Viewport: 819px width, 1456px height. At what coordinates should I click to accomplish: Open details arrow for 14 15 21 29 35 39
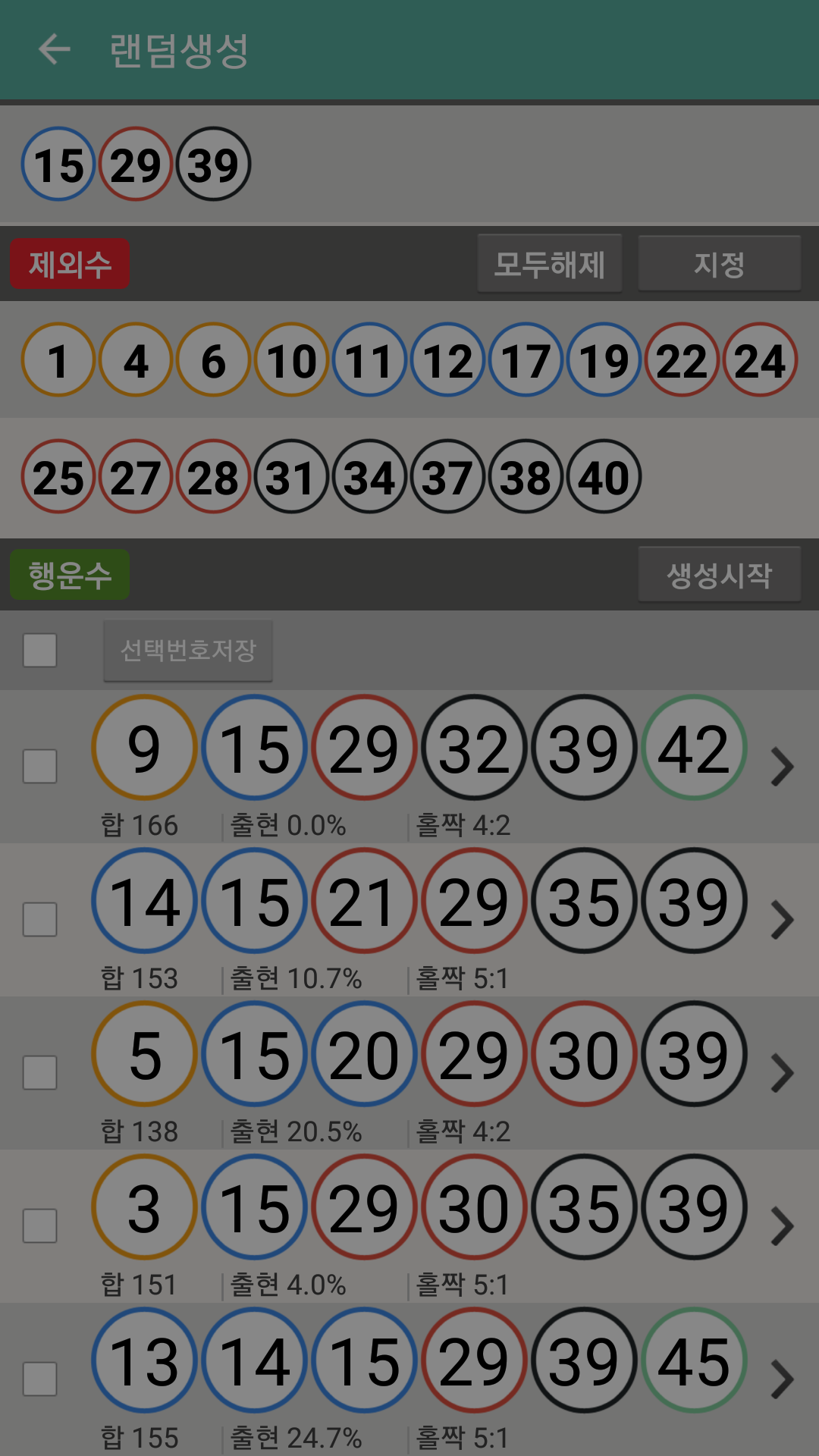782,919
